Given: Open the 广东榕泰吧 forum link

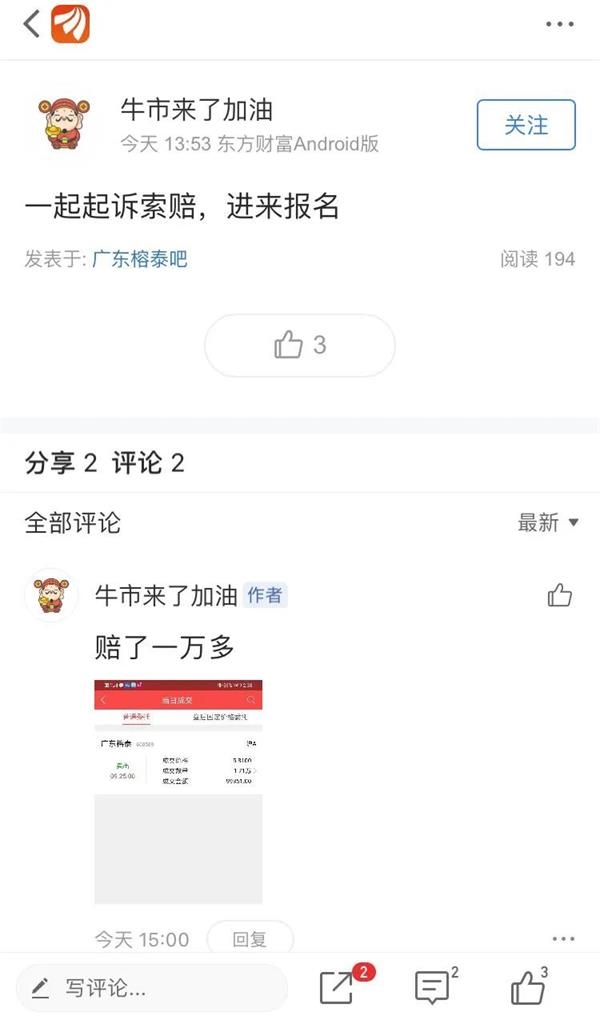Looking at the screenshot, I should (x=140, y=259).
